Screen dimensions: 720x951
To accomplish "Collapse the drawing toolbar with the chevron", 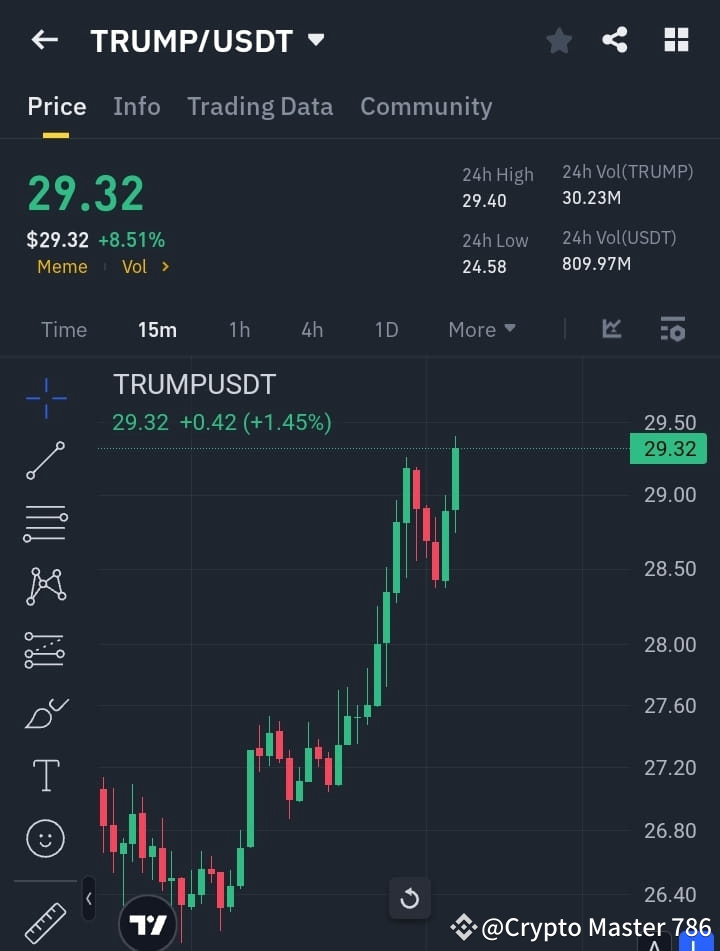I will (88, 899).
